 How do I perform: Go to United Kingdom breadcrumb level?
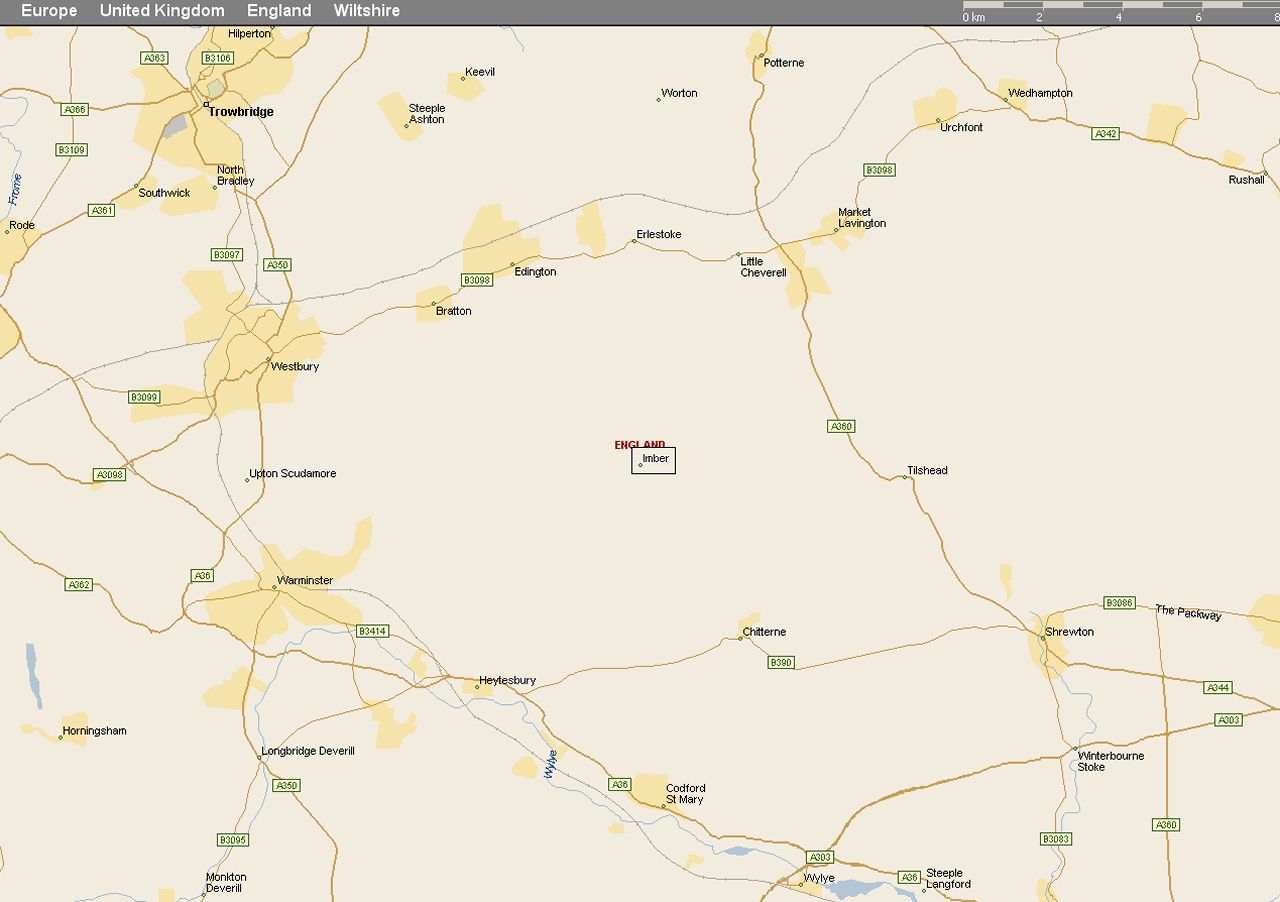(162, 11)
